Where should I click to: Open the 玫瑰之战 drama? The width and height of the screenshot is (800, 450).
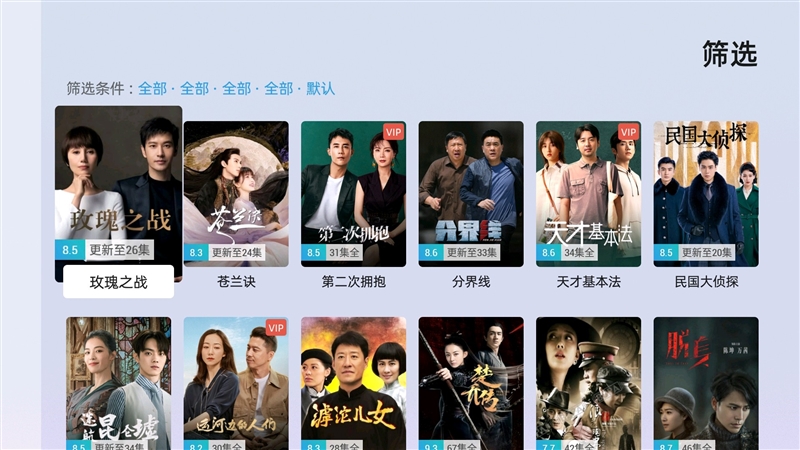[x=118, y=190]
